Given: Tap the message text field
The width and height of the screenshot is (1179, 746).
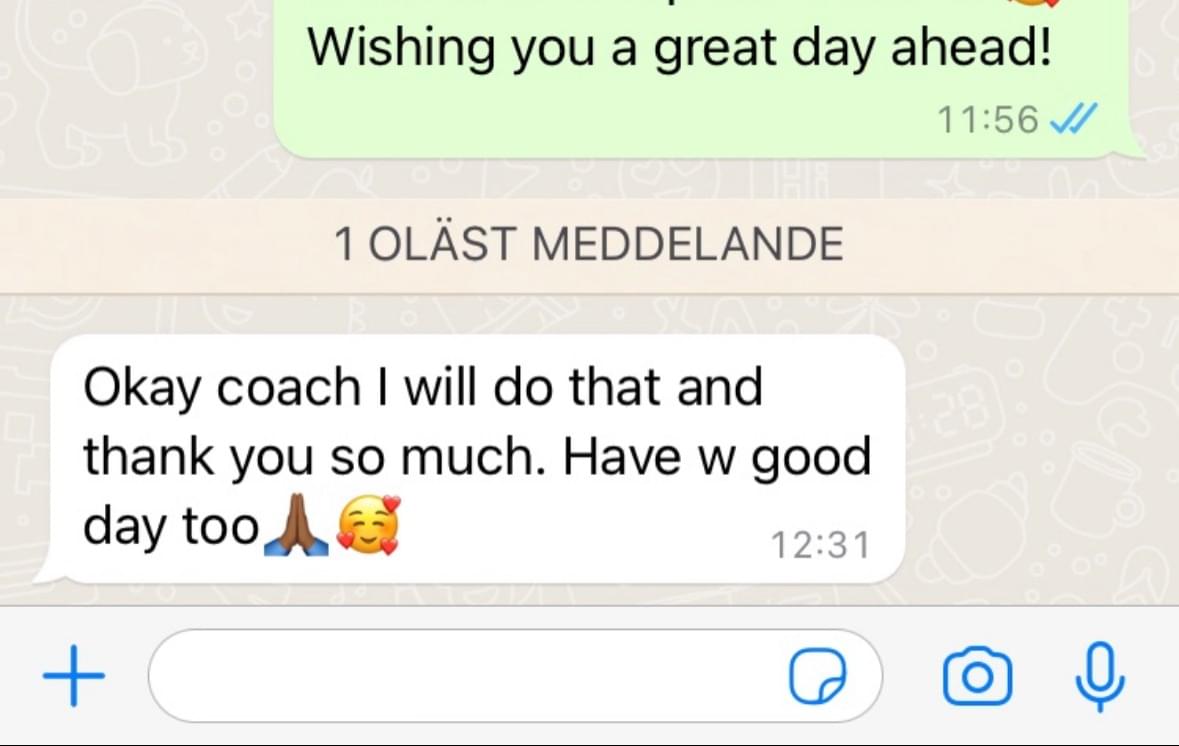Looking at the screenshot, I should point(460,677).
